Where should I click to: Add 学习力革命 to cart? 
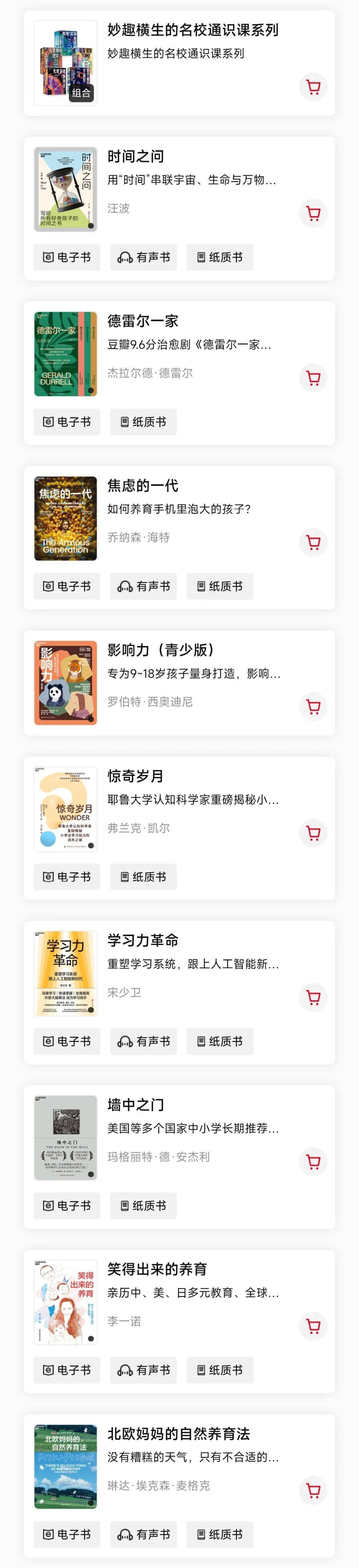(x=313, y=997)
